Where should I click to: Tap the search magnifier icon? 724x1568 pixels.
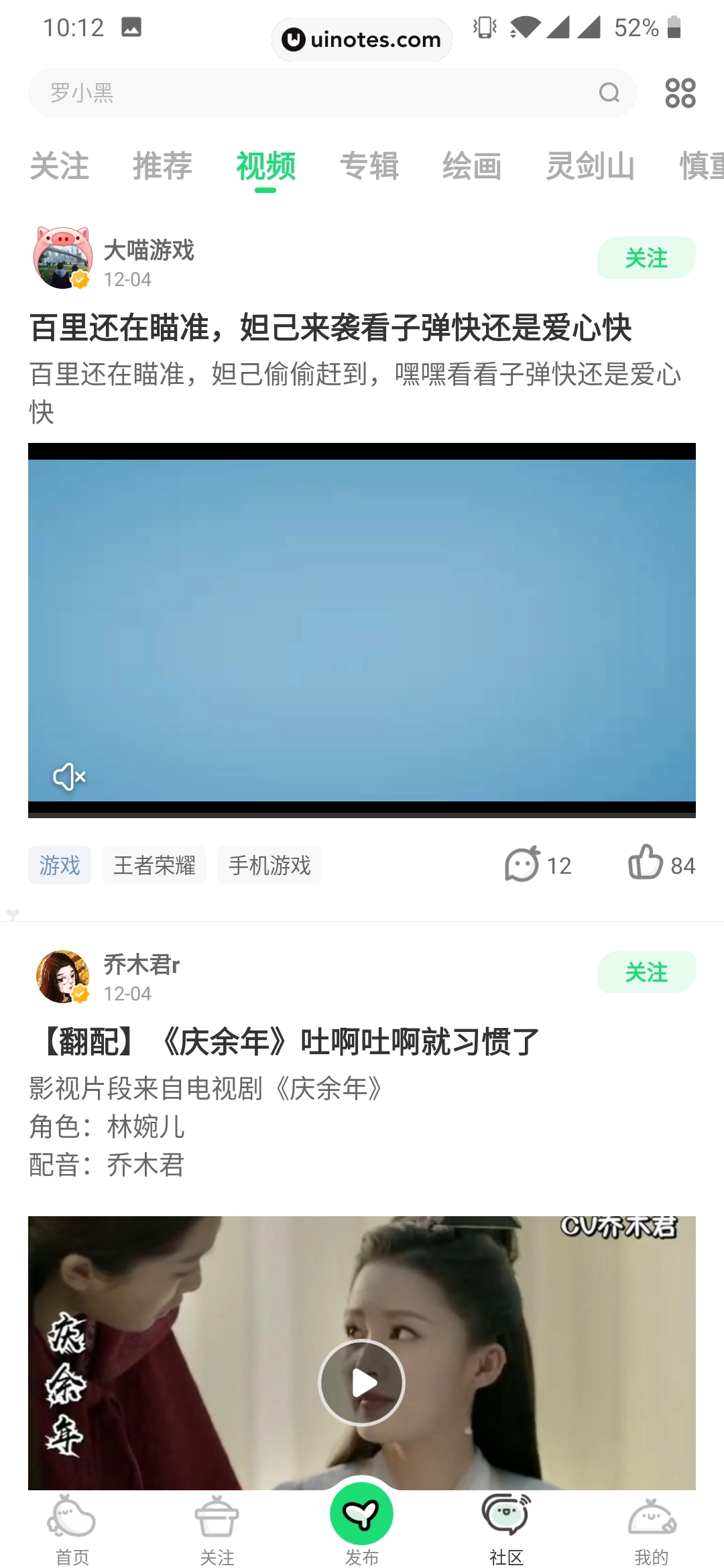point(609,92)
